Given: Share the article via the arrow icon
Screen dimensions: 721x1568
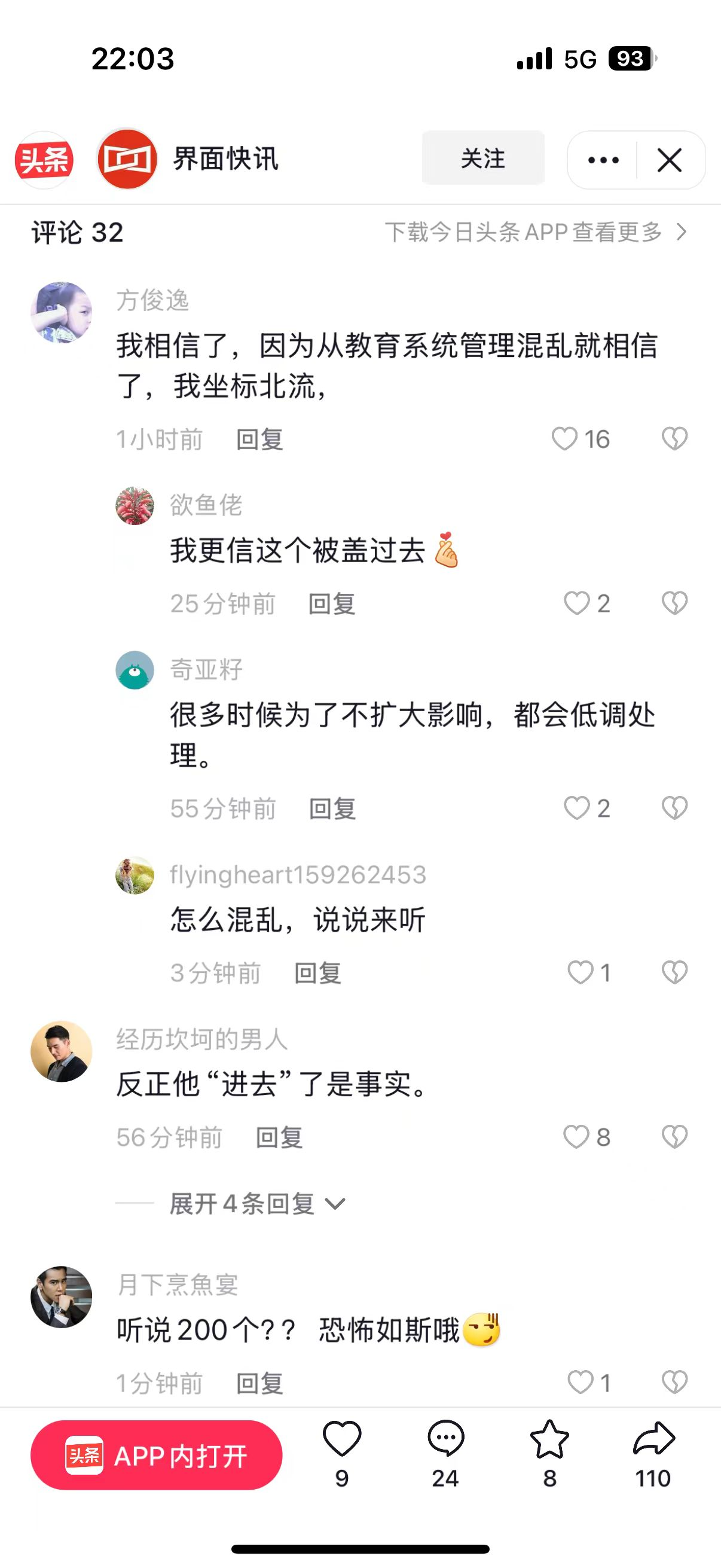Looking at the screenshot, I should pos(653,1439).
